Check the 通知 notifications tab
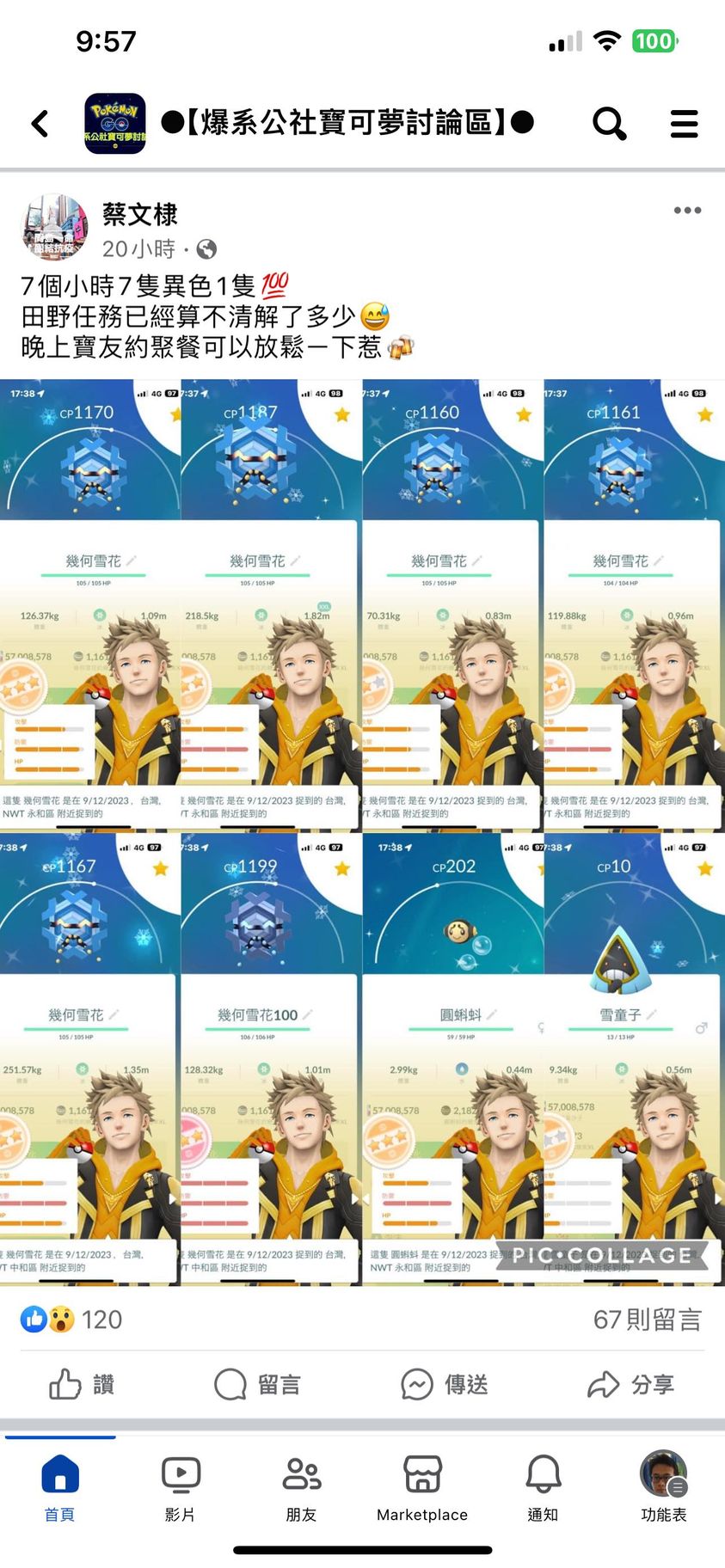Image resolution: width=725 pixels, height=1568 pixels. click(x=543, y=1489)
